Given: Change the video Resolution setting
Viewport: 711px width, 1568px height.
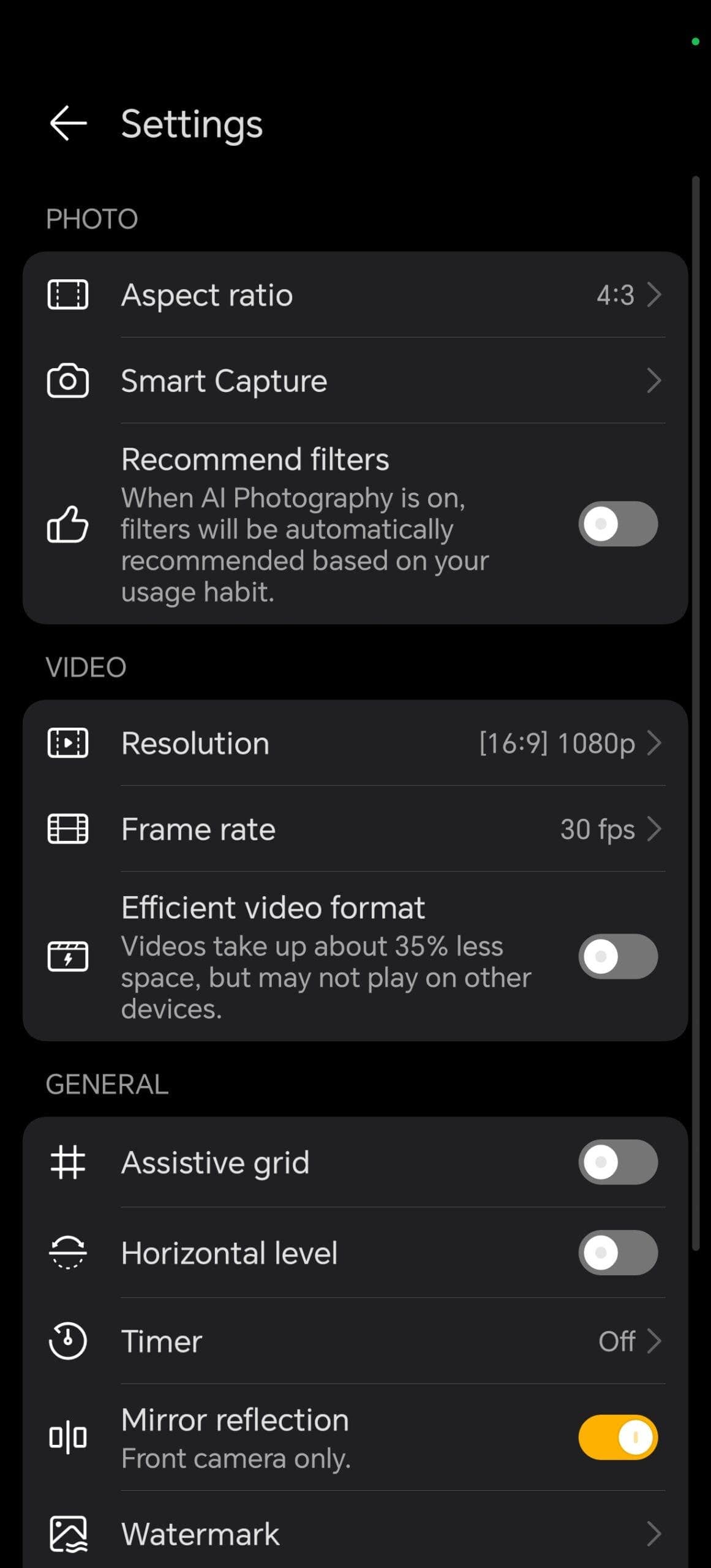Looking at the screenshot, I should coord(355,743).
